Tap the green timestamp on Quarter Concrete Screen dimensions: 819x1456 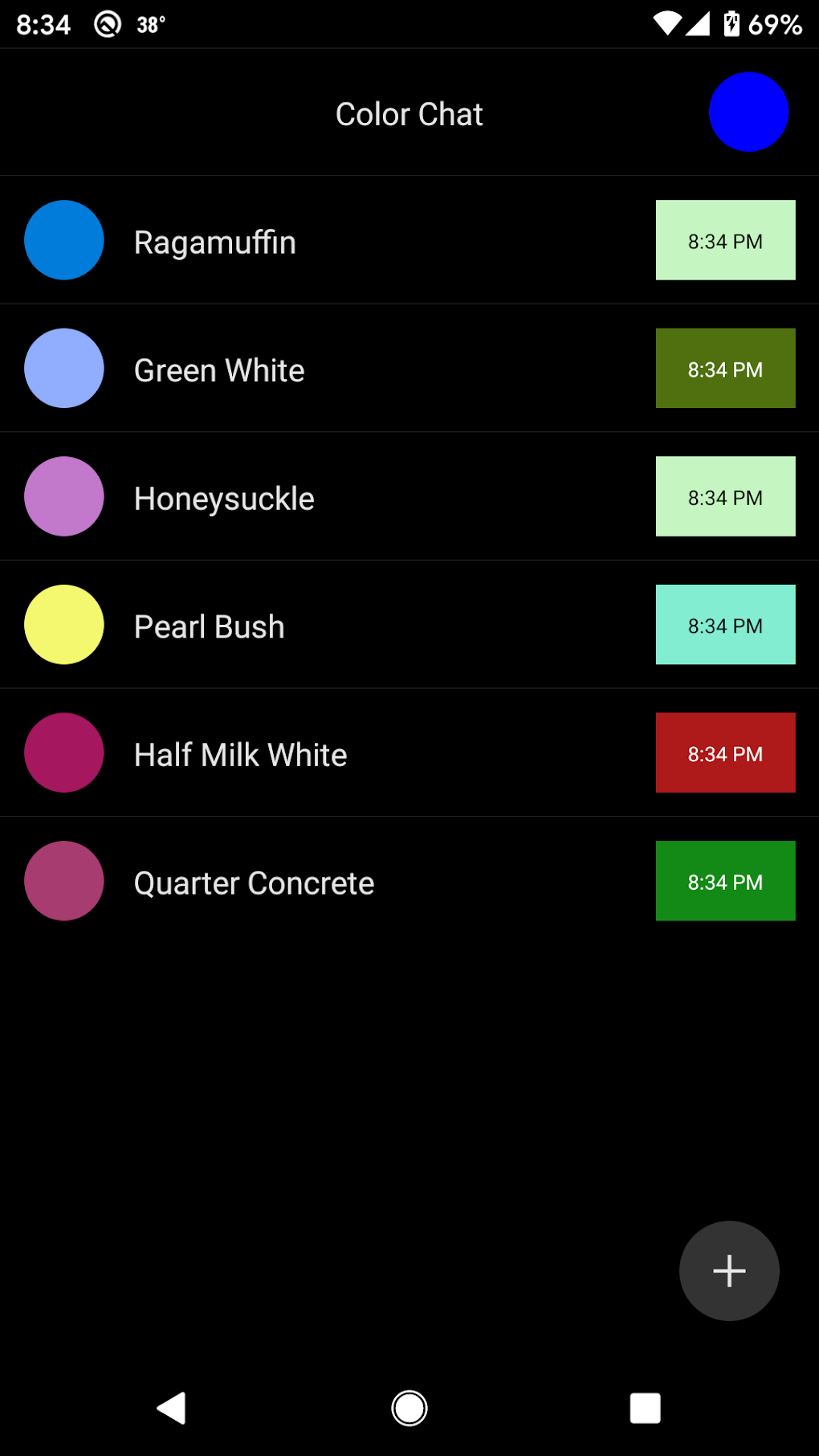(725, 881)
